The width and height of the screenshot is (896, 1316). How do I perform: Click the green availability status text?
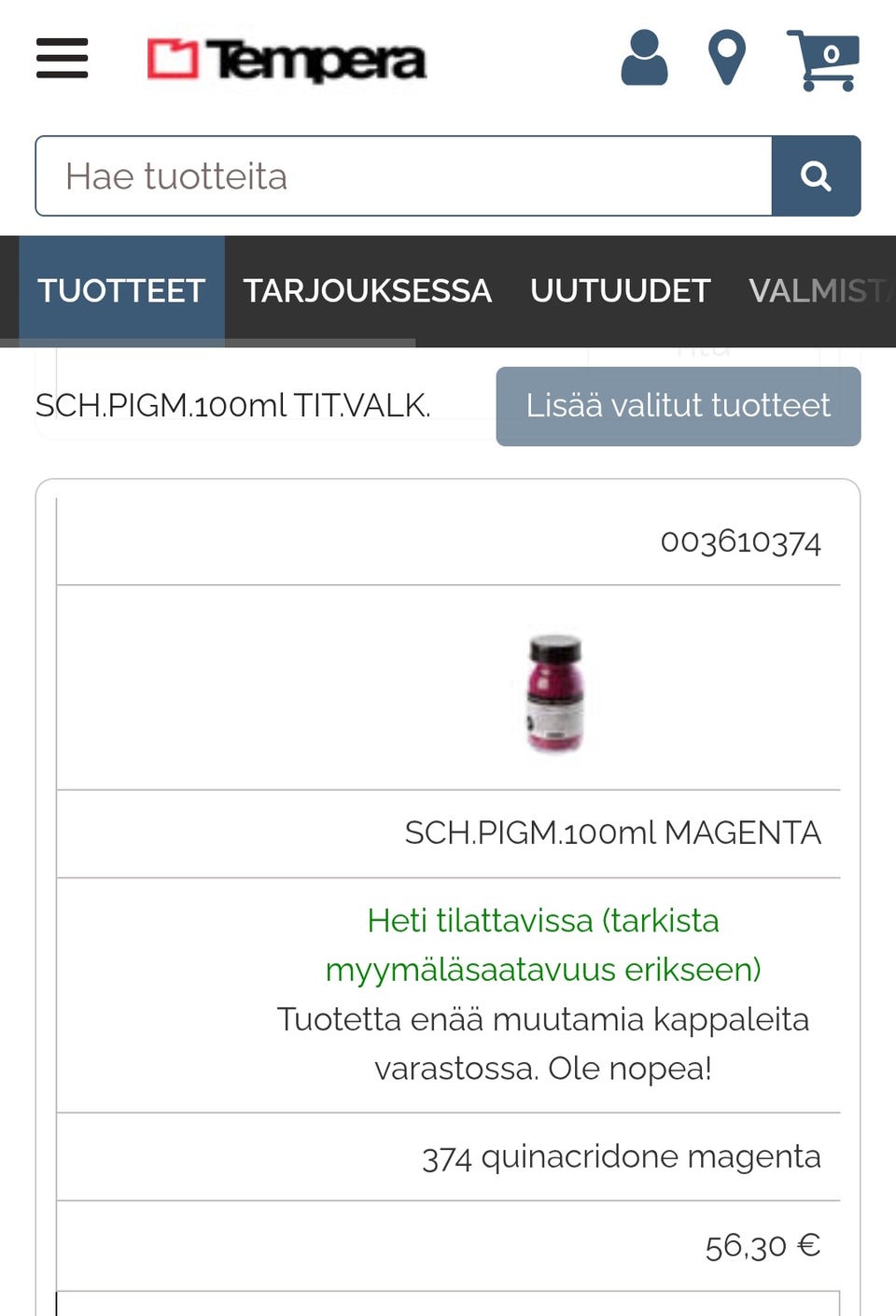tap(543, 945)
